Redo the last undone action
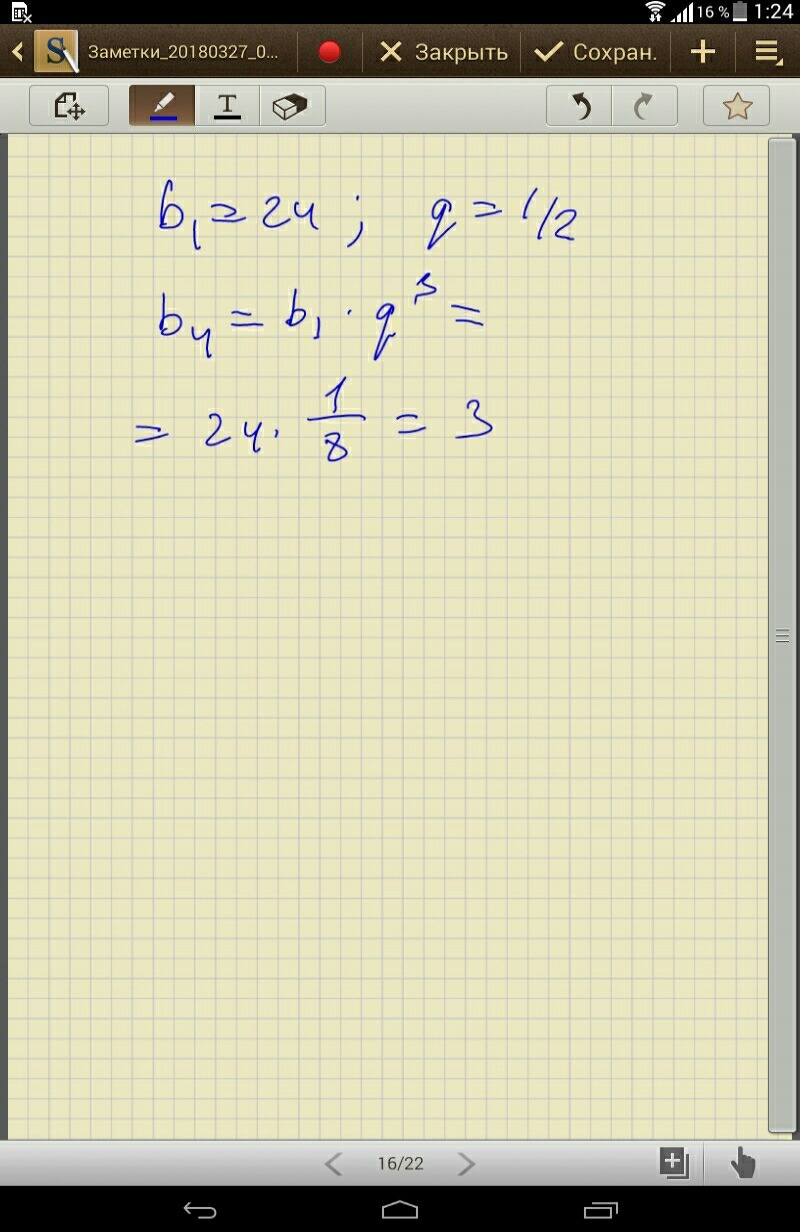The width and height of the screenshot is (800, 1232). click(644, 106)
